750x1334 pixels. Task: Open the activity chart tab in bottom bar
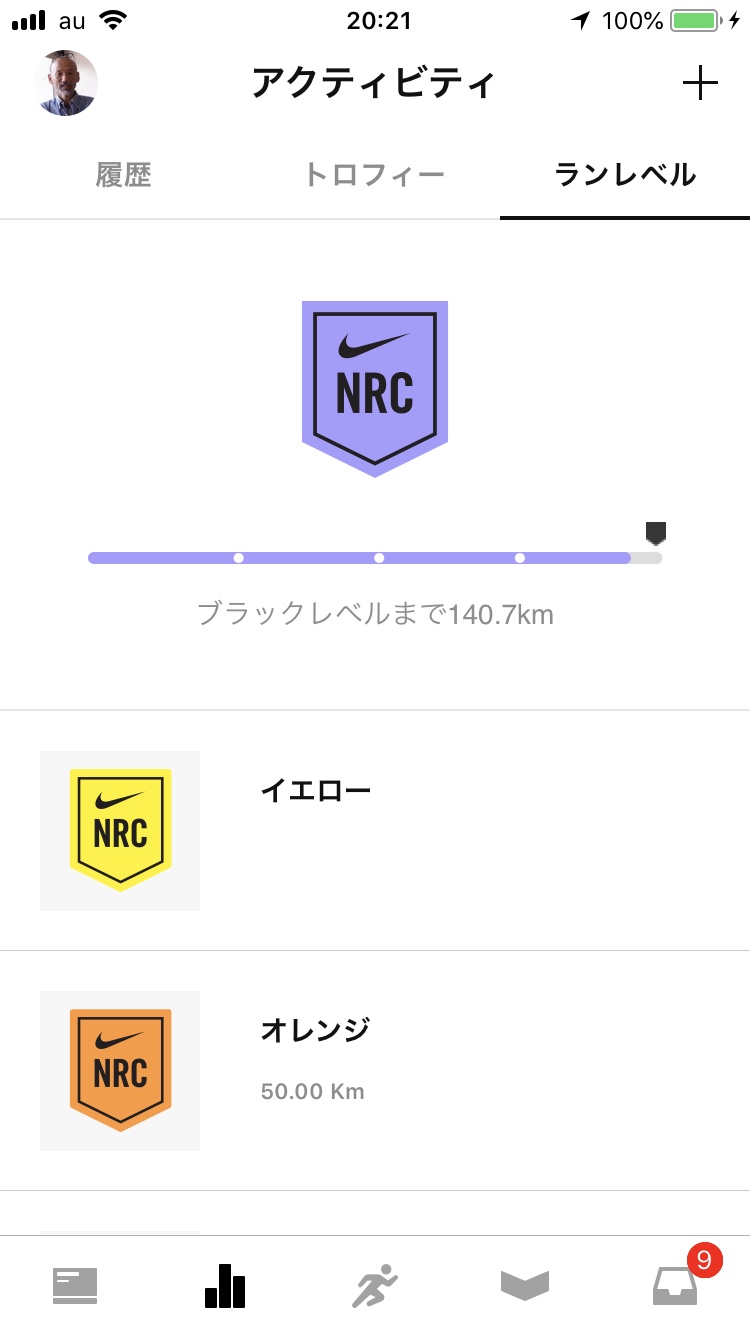click(x=225, y=1286)
